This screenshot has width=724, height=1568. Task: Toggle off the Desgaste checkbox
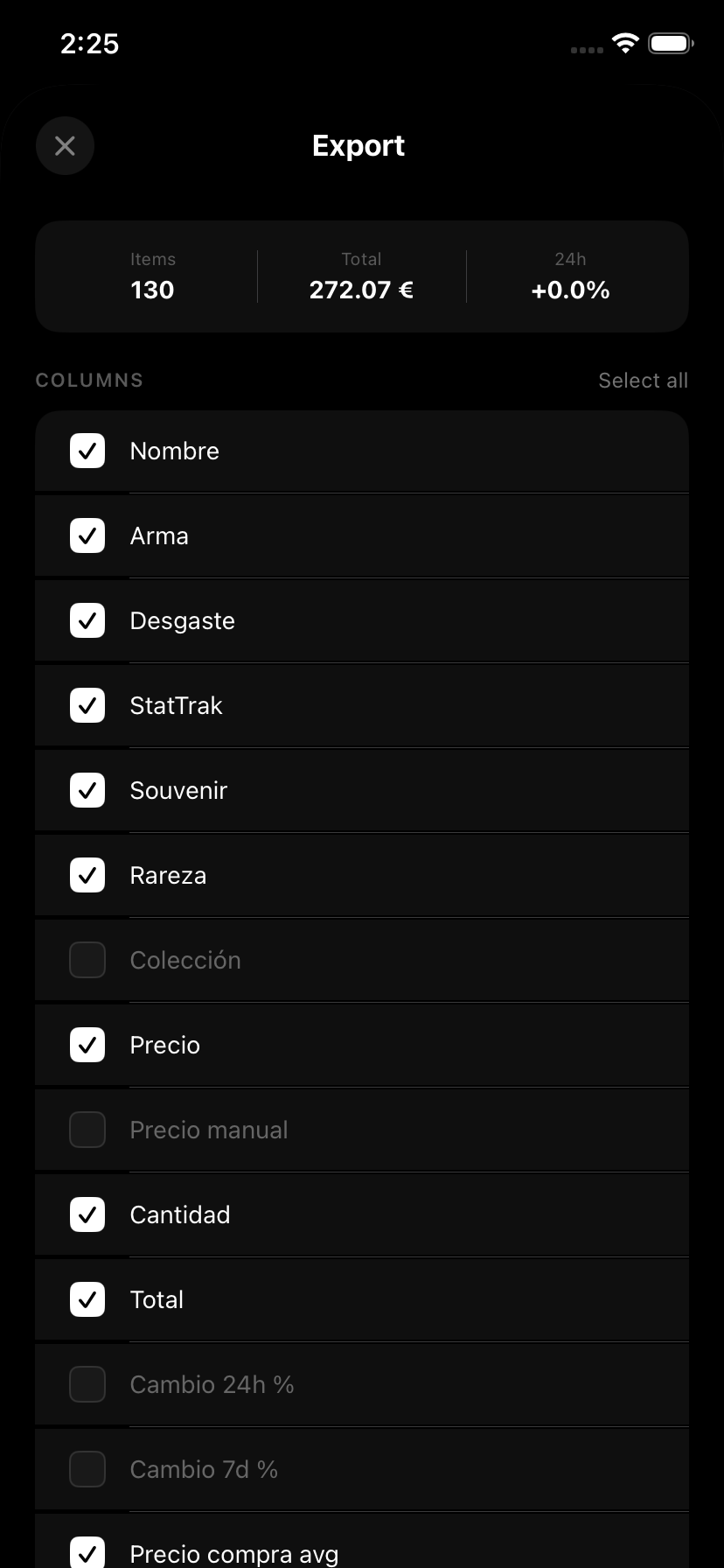click(x=87, y=620)
